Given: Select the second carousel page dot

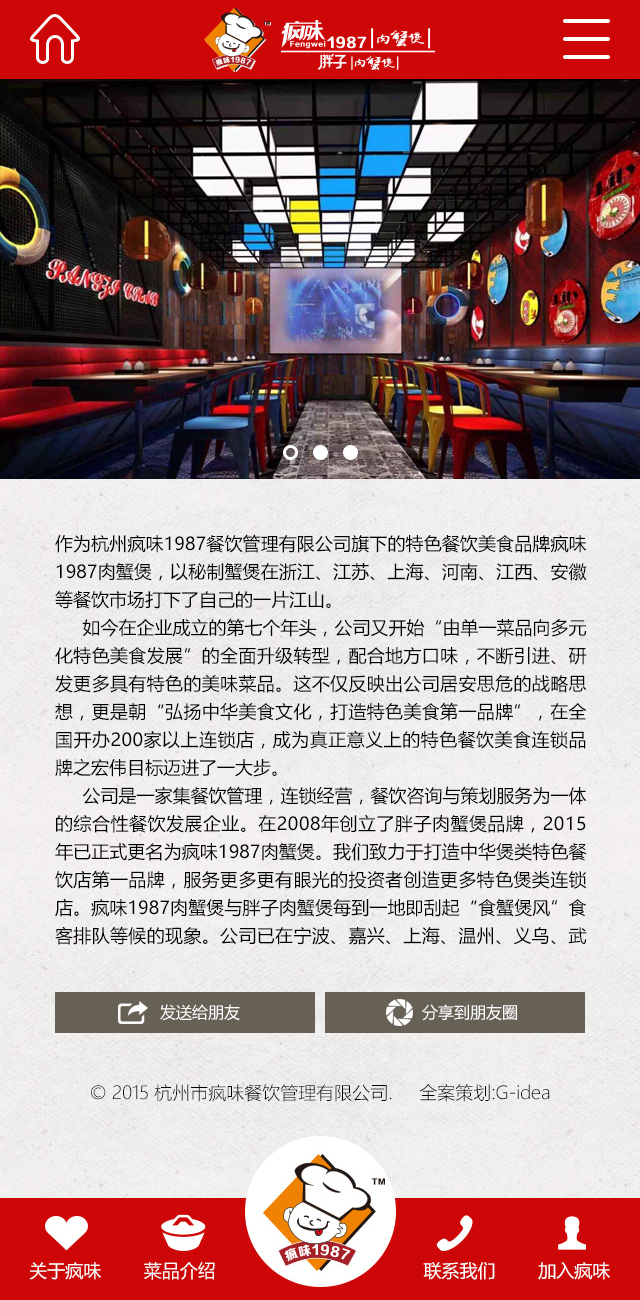Looking at the screenshot, I should [320, 452].
